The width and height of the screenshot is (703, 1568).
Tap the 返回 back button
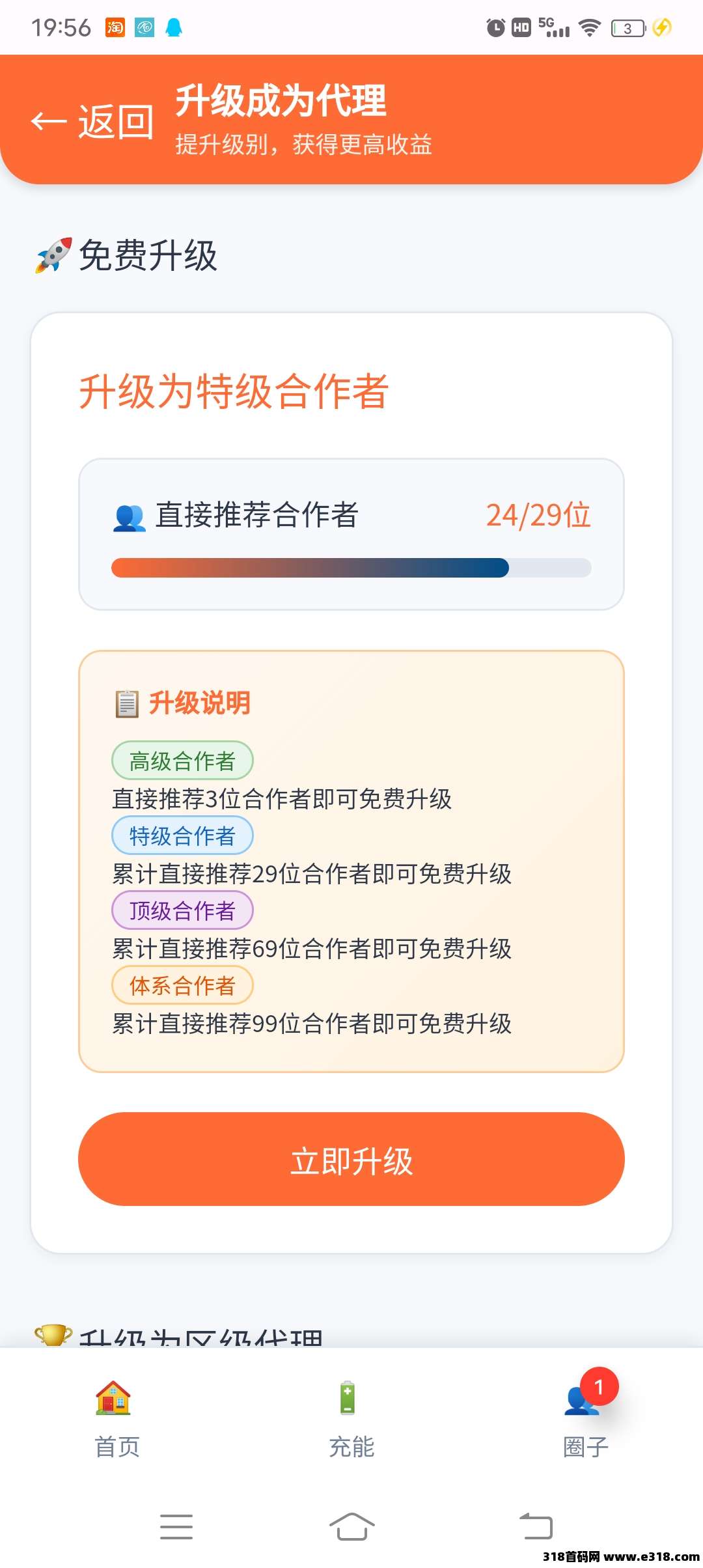pos(92,121)
